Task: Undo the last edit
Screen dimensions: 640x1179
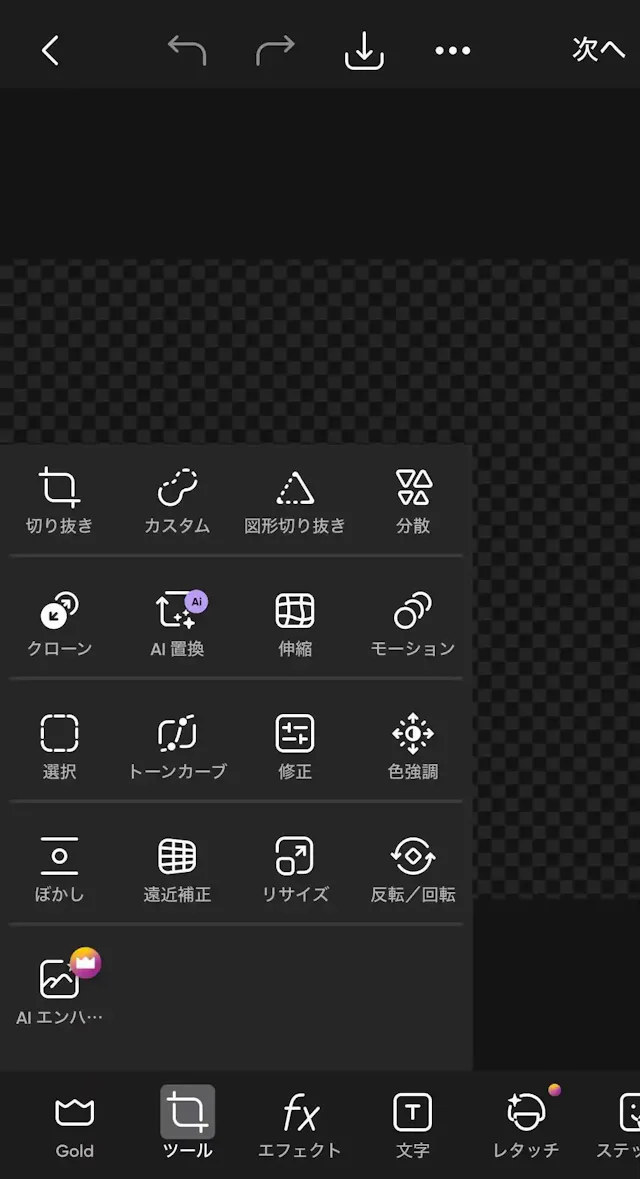Action: 187,50
